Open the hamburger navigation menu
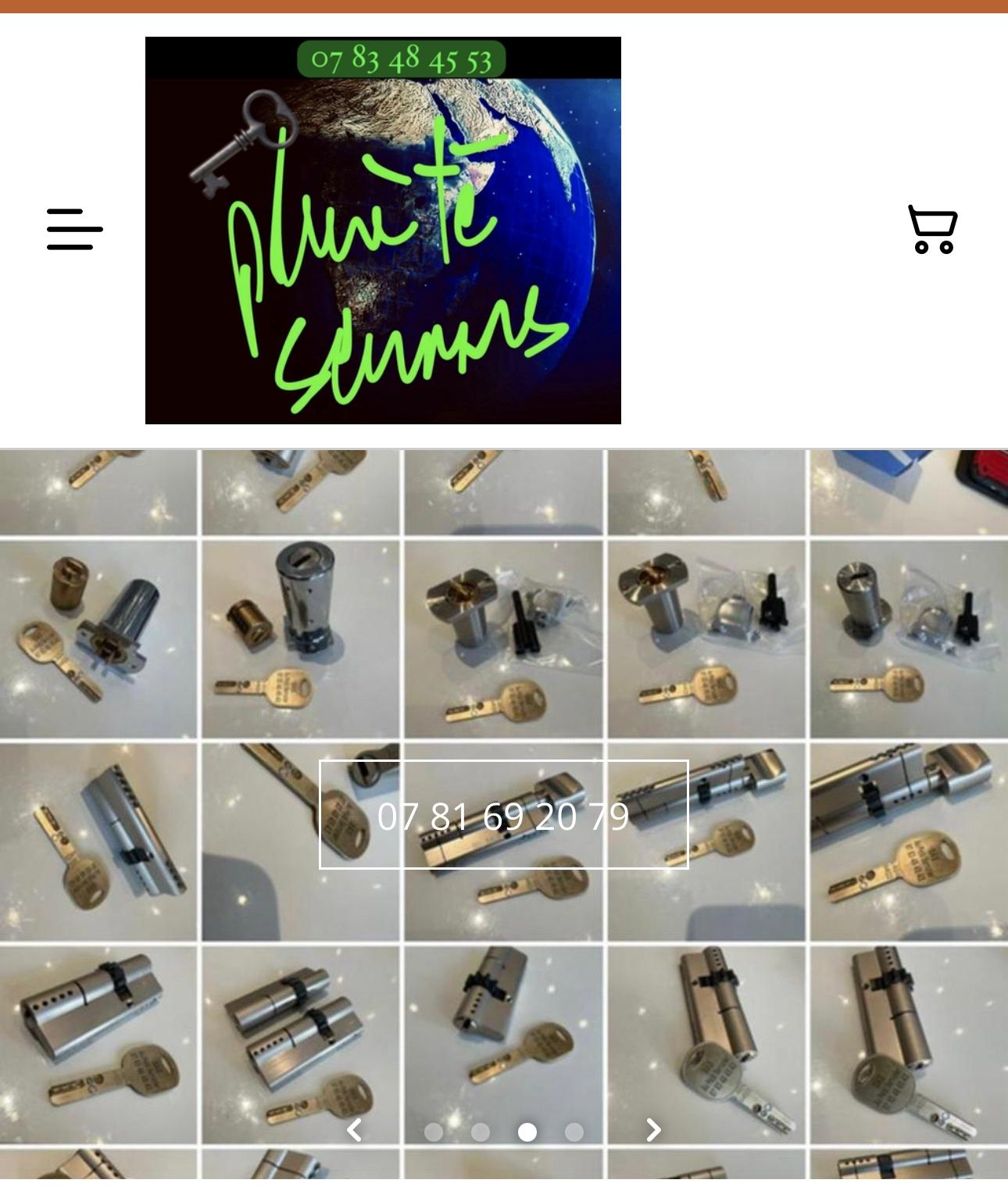The image size is (1008, 1194). [x=74, y=230]
